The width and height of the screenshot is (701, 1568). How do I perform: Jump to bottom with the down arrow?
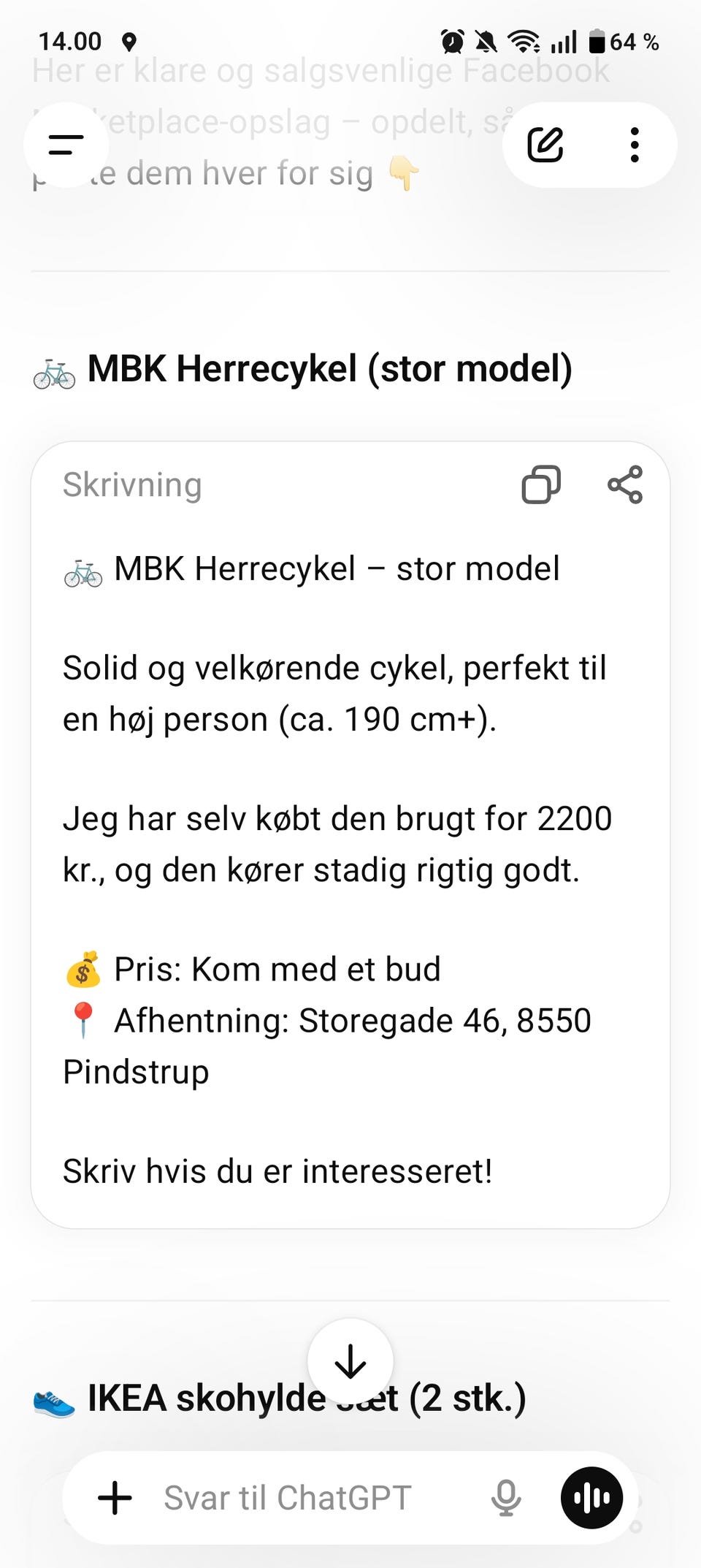(x=350, y=1361)
